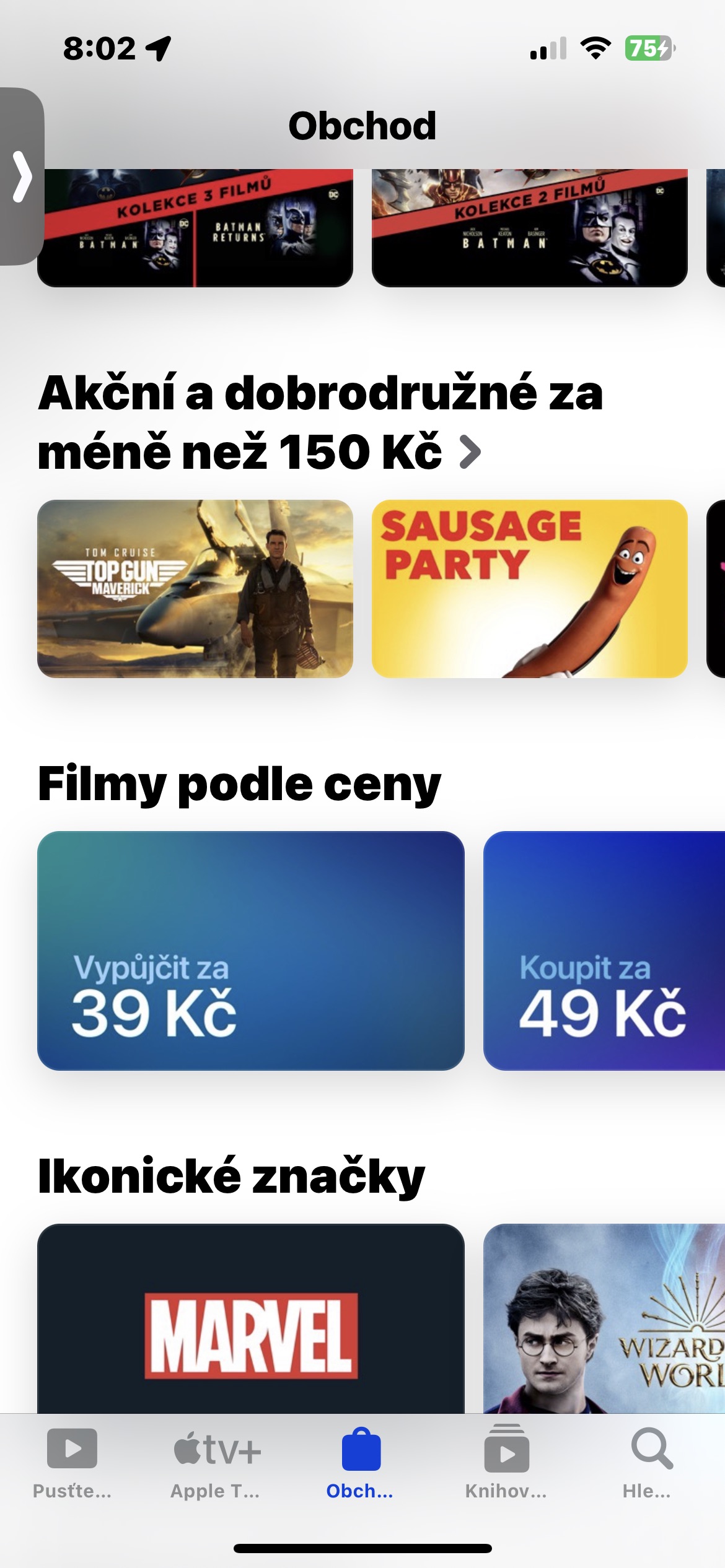This screenshot has width=725, height=1568.
Task: Open the Batman 3-film collection card
Action: tap(195, 228)
